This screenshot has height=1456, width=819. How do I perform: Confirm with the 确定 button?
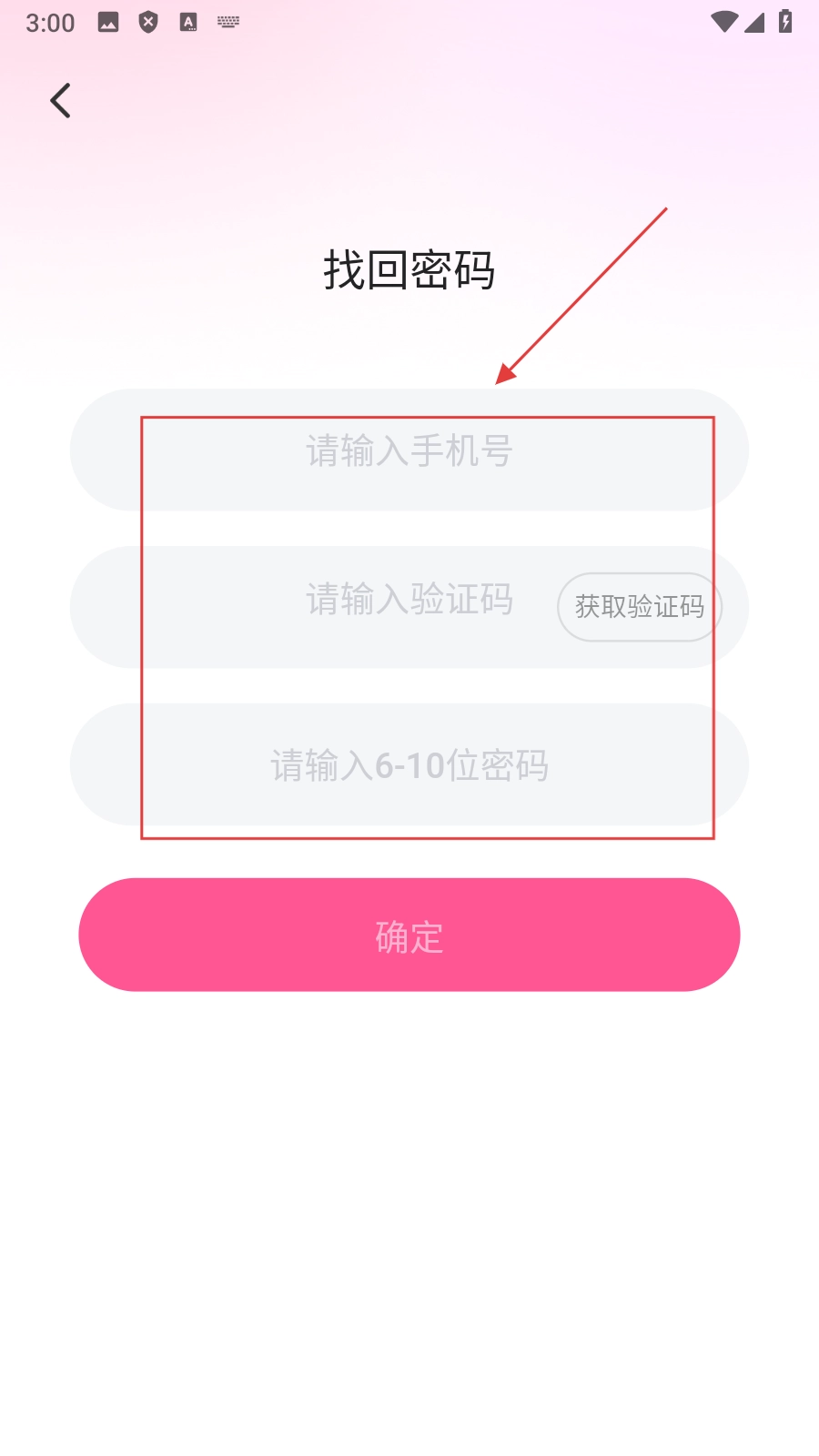pyautogui.click(x=409, y=935)
